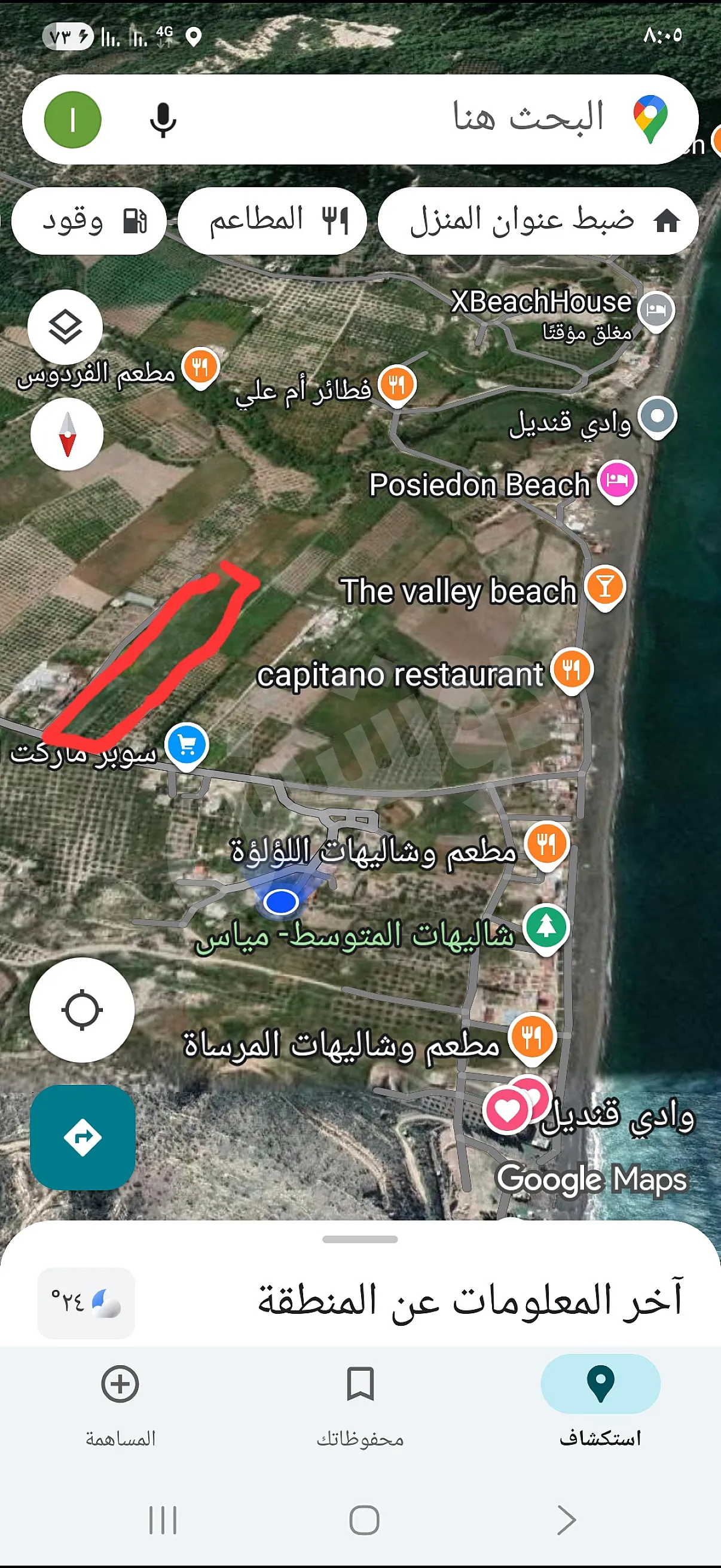721x1568 pixels.
Task: Open the XBeachHouse place marker
Action: coord(655,310)
